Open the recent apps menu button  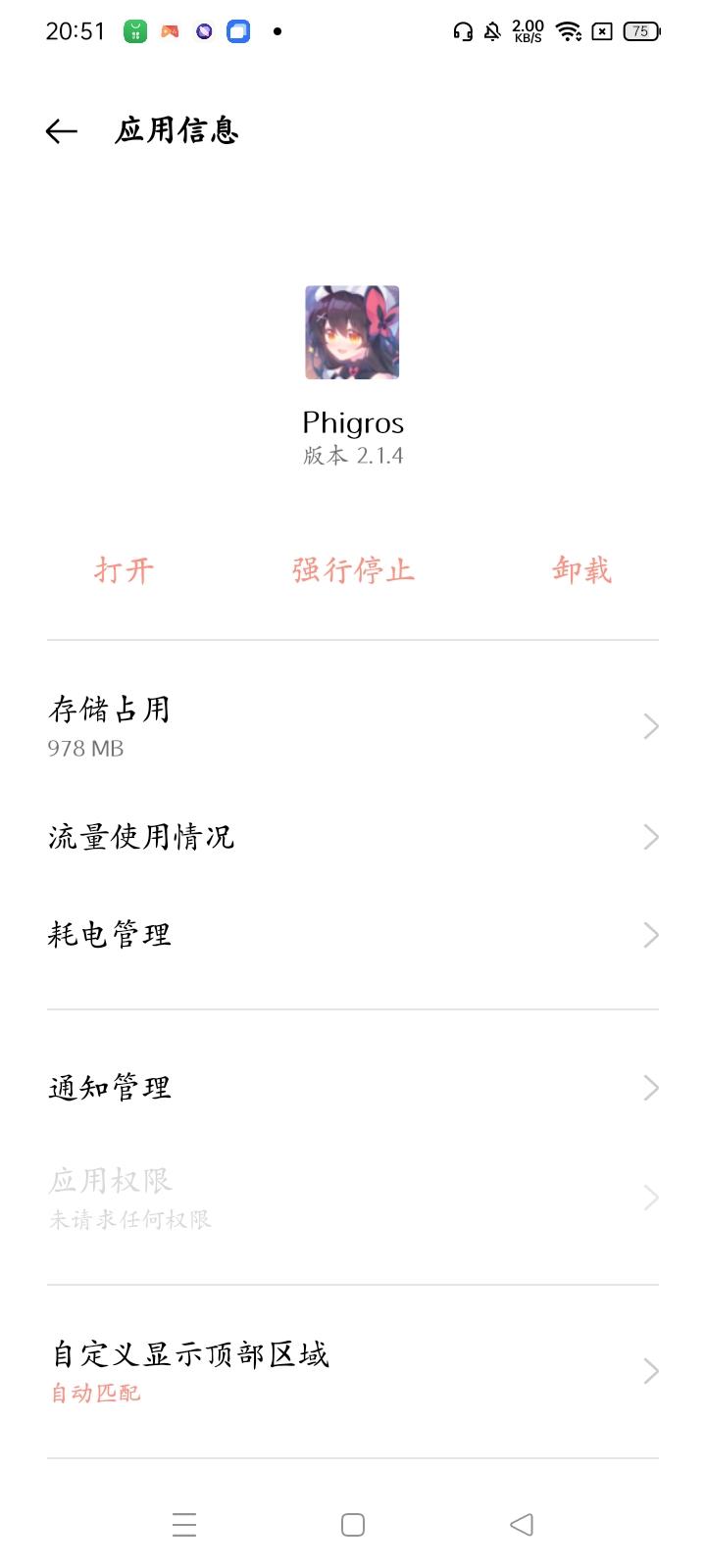point(184,1525)
